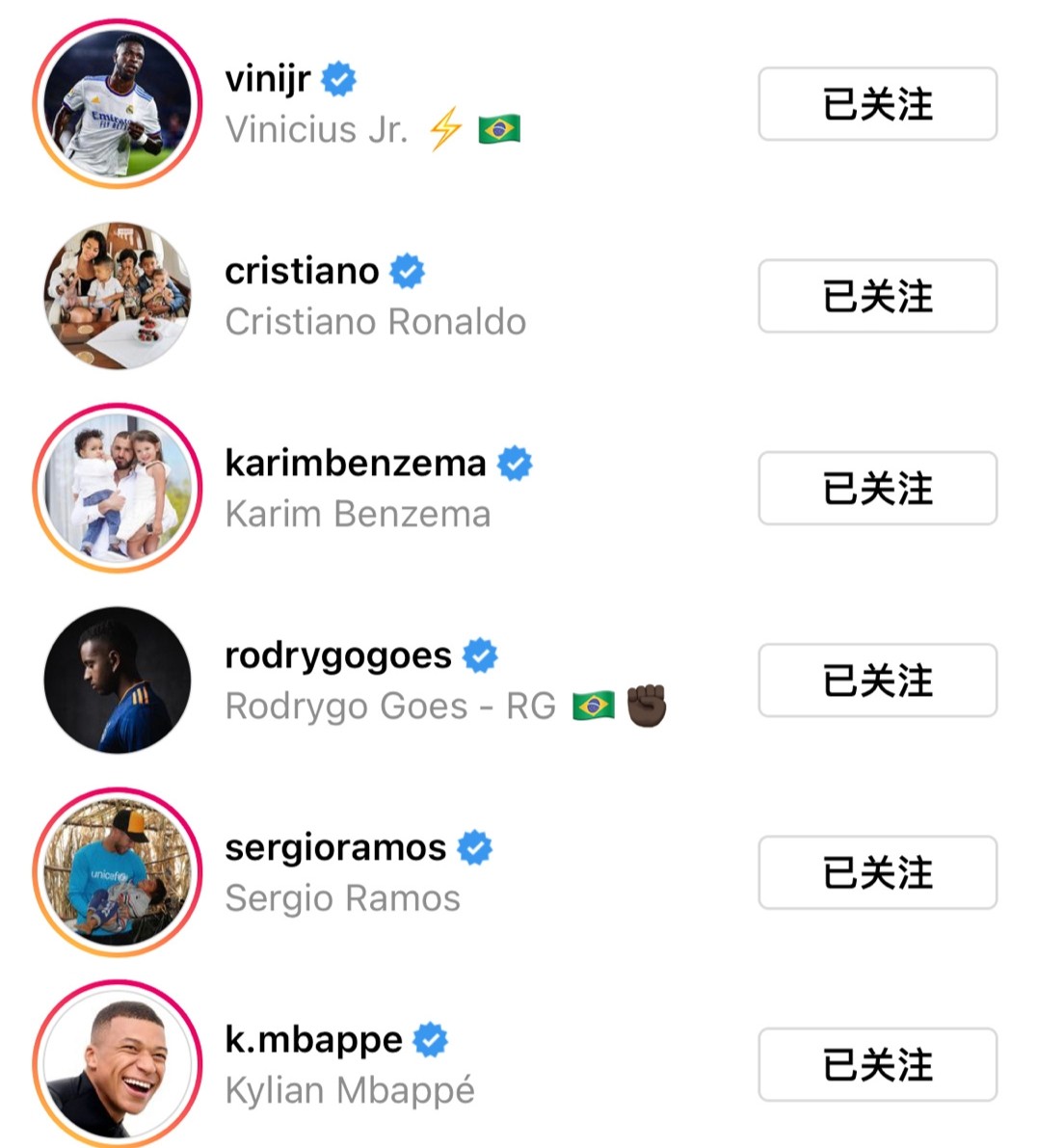Tap rodrygogoes's dark profile picture
This screenshot has height=1148, width=1037.
tap(118, 680)
